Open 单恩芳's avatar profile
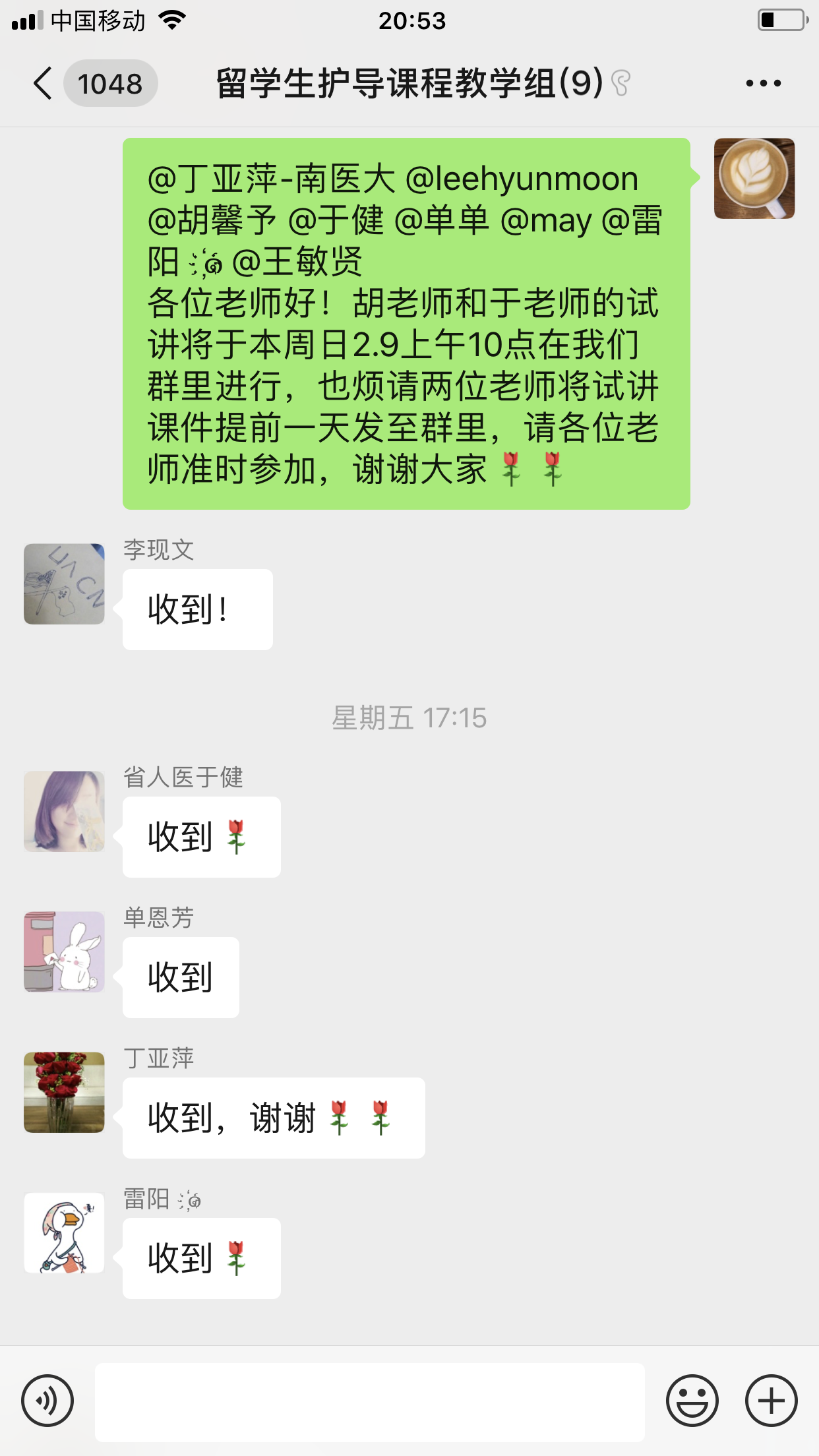The height and width of the screenshot is (1456, 819). pos(64,952)
